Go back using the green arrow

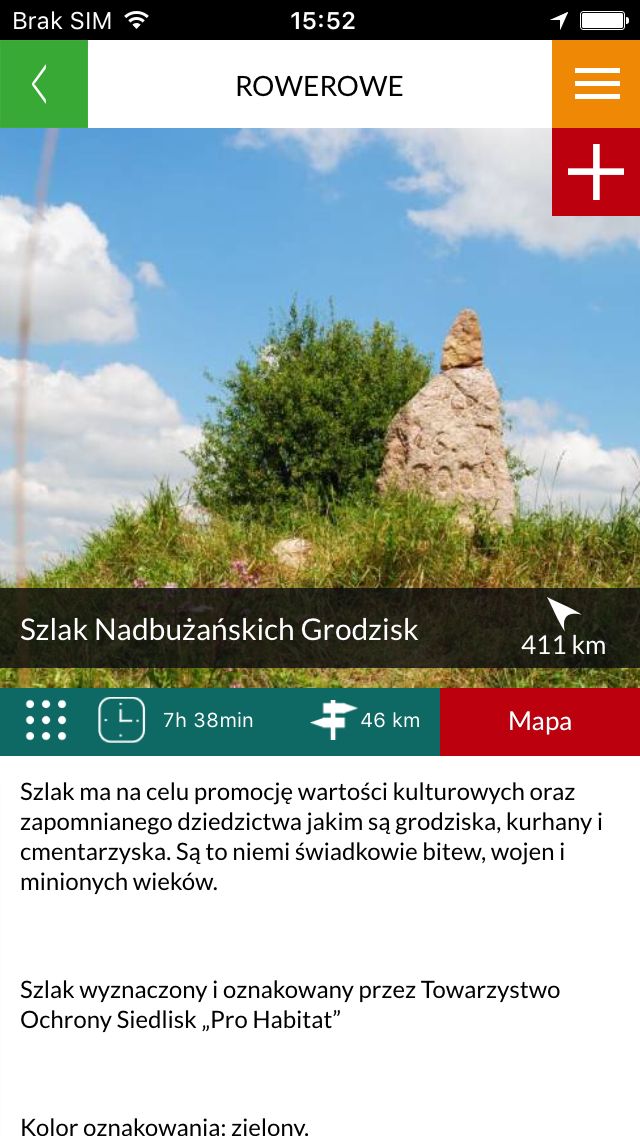tap(43, 84)
